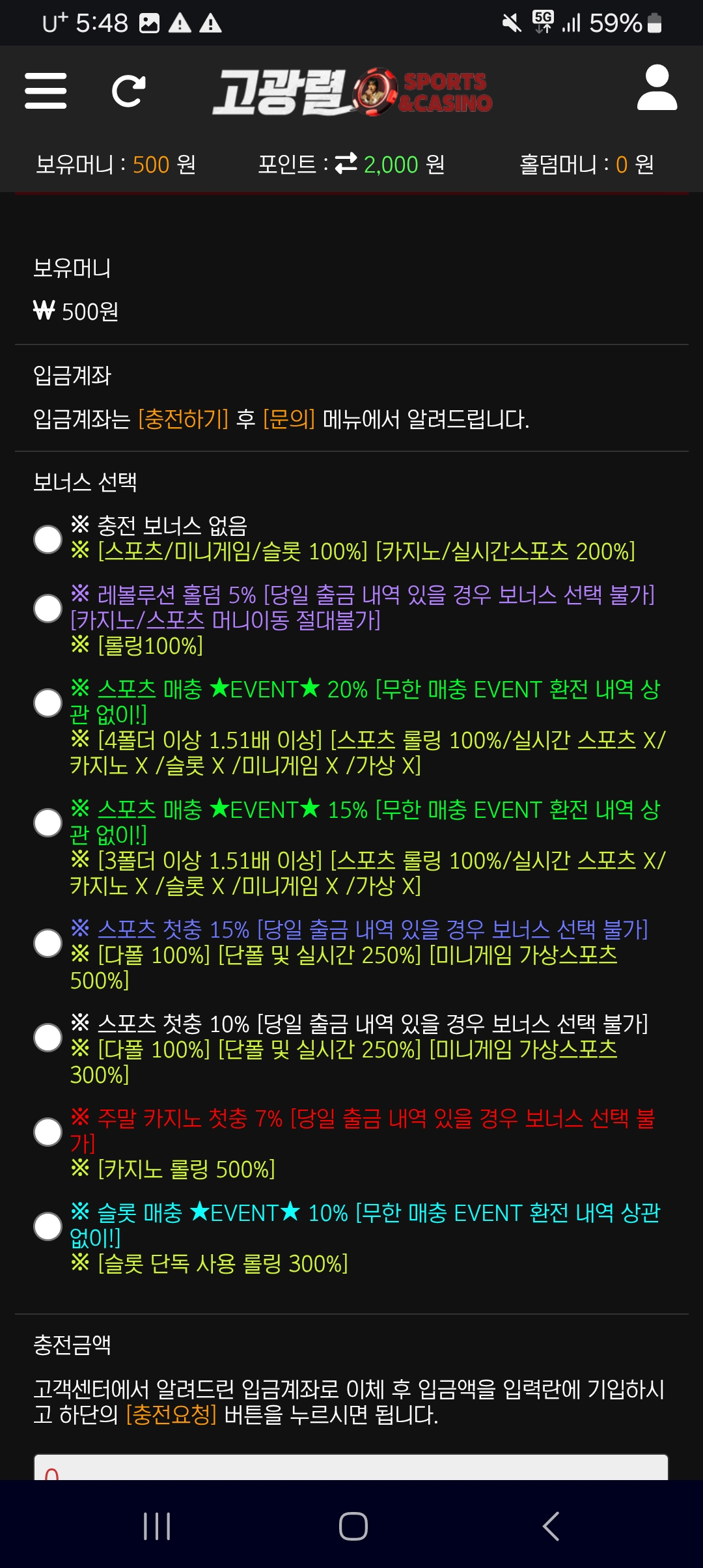Open recent apps from the navigation bar
The width and height of the screenshot is (703, 1568).
(157, 1526)
